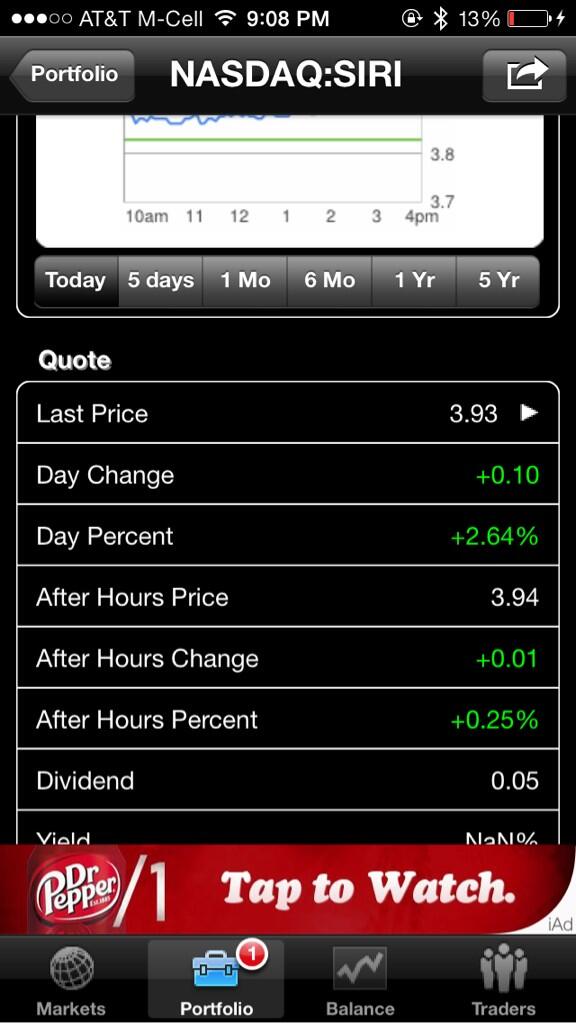Image resolution: width=576 pixels, height=1024 pixels.
Task: Tap the Dr Pepper Tap to Watch ad
Action: click(288, 889)
